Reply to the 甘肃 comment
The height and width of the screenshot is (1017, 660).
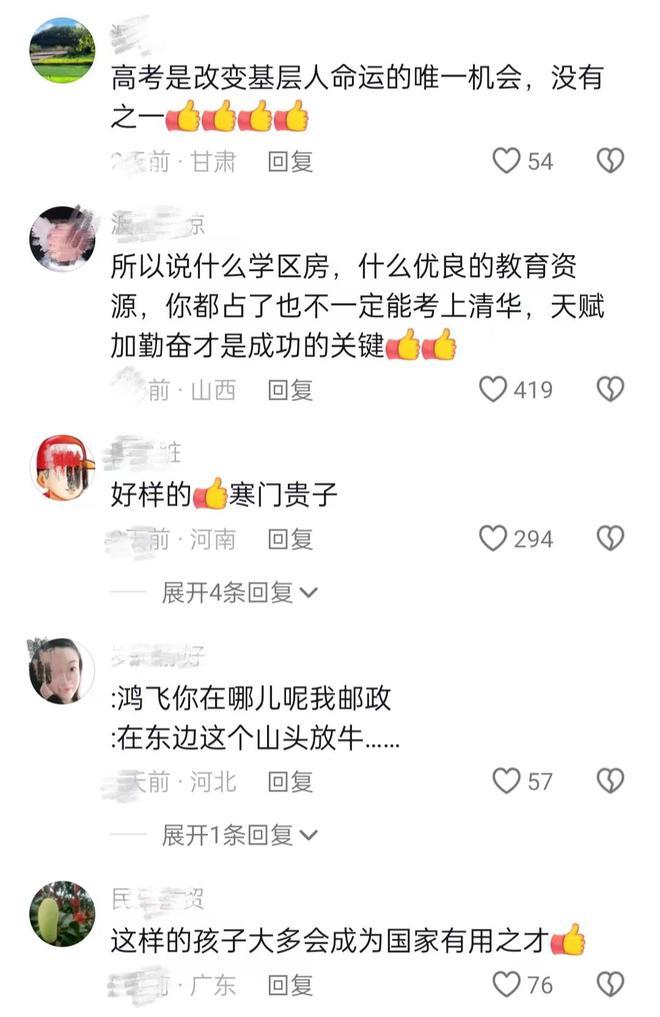(290, 162)
